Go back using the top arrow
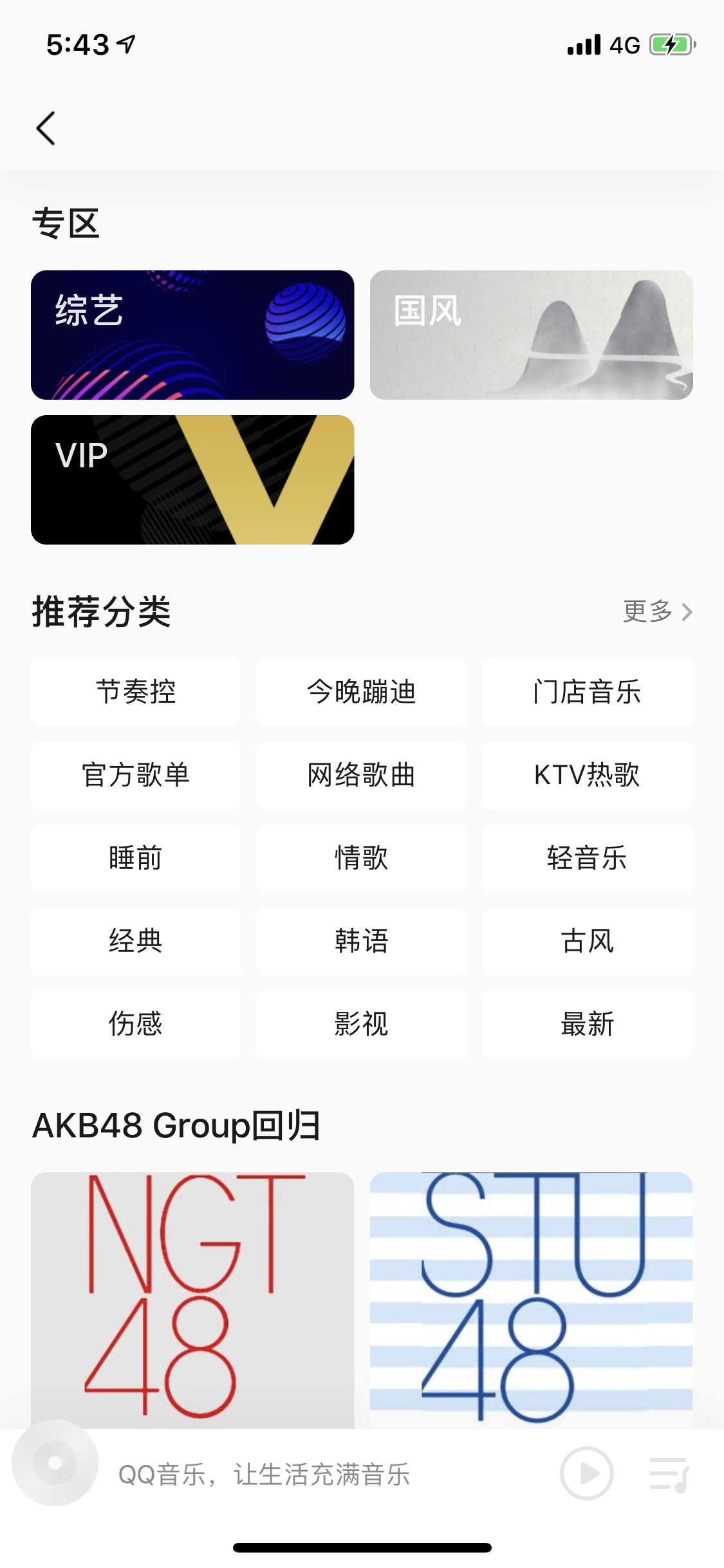Image resolution: width=724 pixels, height=1568 pixels. (x=46, y=128)
